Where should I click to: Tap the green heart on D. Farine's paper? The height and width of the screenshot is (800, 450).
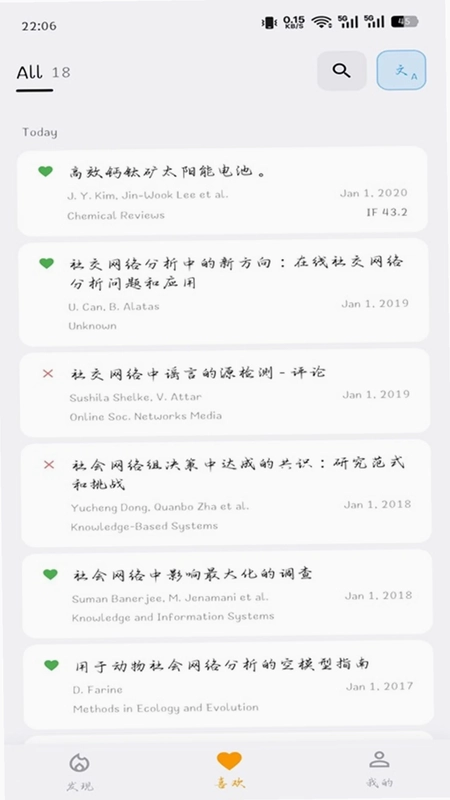click(51, 665)
